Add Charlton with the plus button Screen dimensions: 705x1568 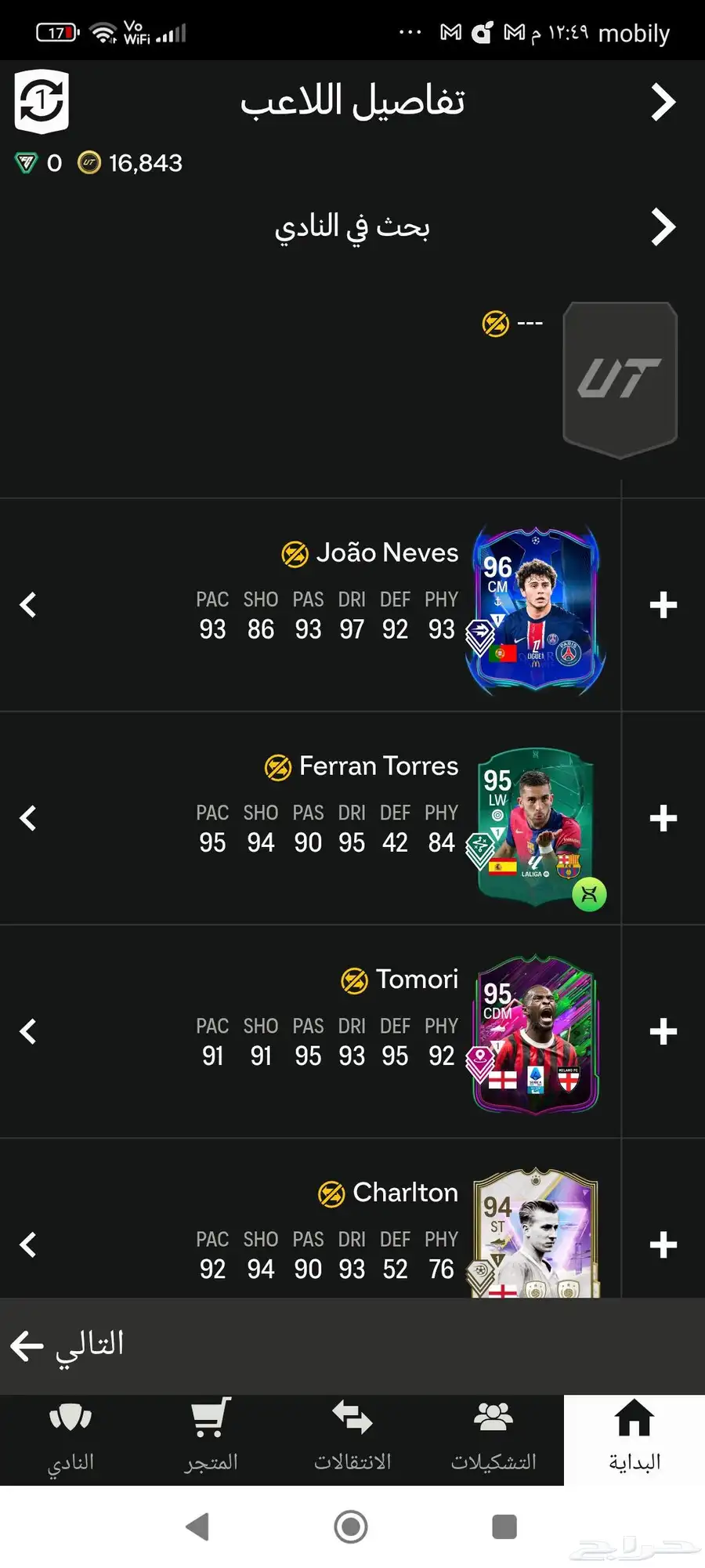(663, 1244)
